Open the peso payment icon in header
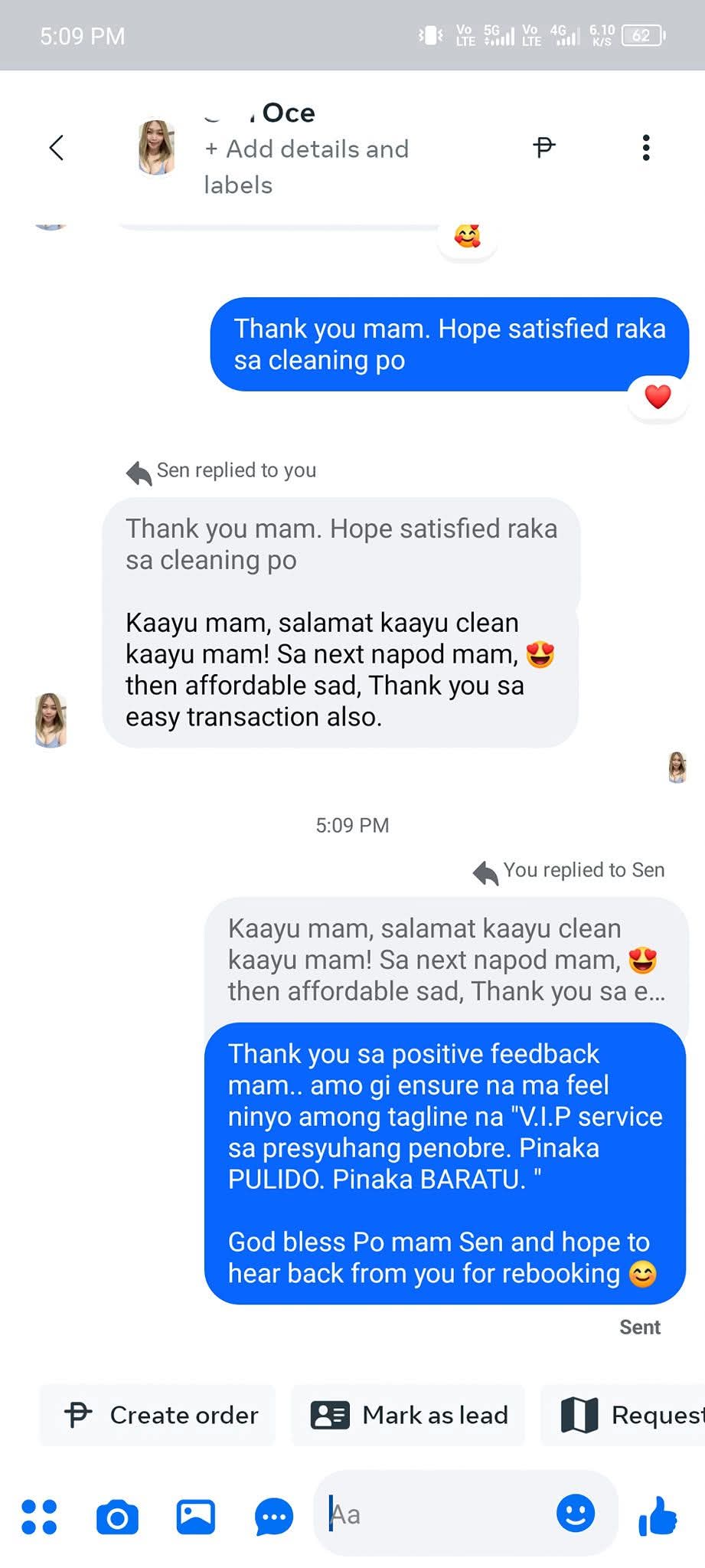The image size is (705, 1568). click(544, 147)
